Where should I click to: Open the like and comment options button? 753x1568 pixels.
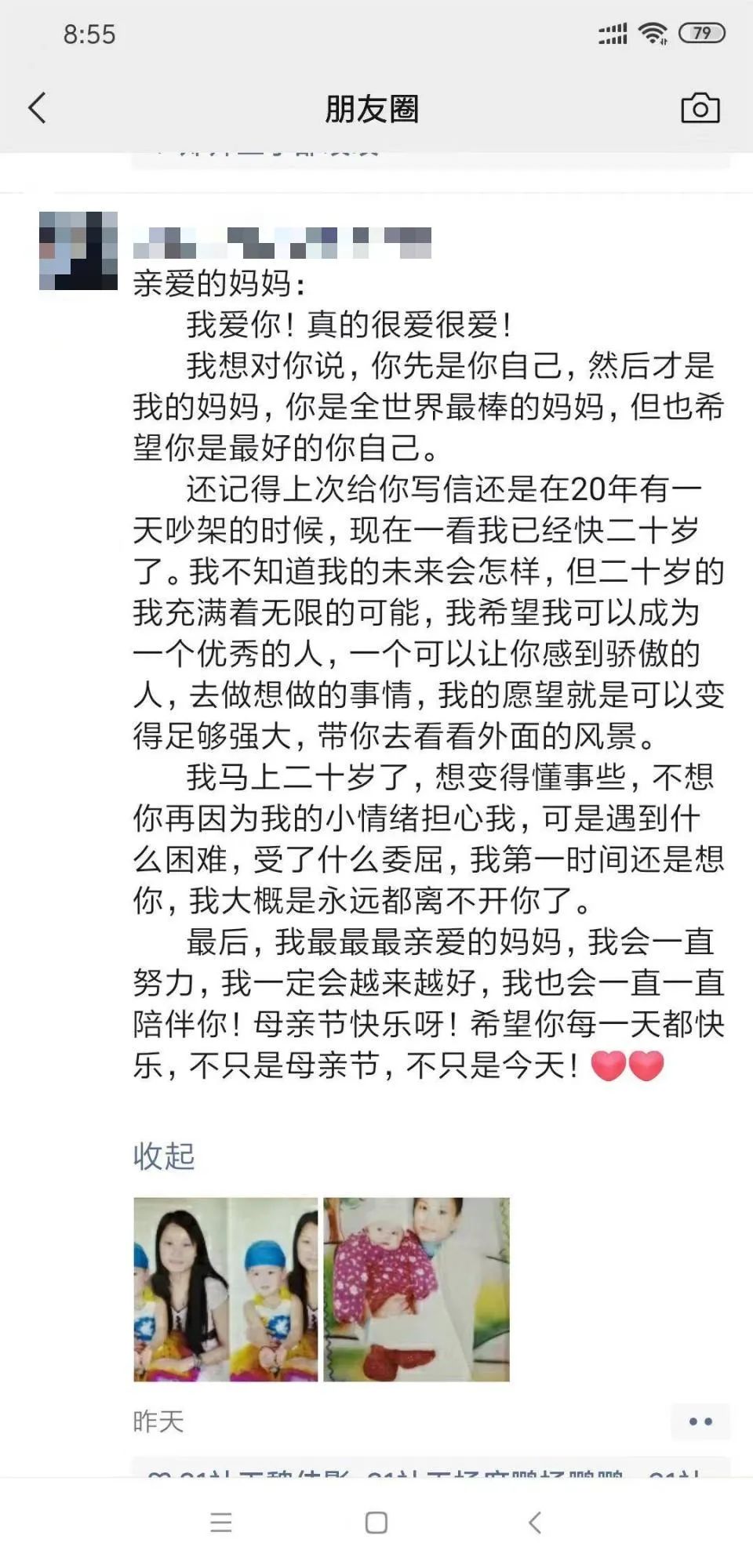click(700, 1421)
